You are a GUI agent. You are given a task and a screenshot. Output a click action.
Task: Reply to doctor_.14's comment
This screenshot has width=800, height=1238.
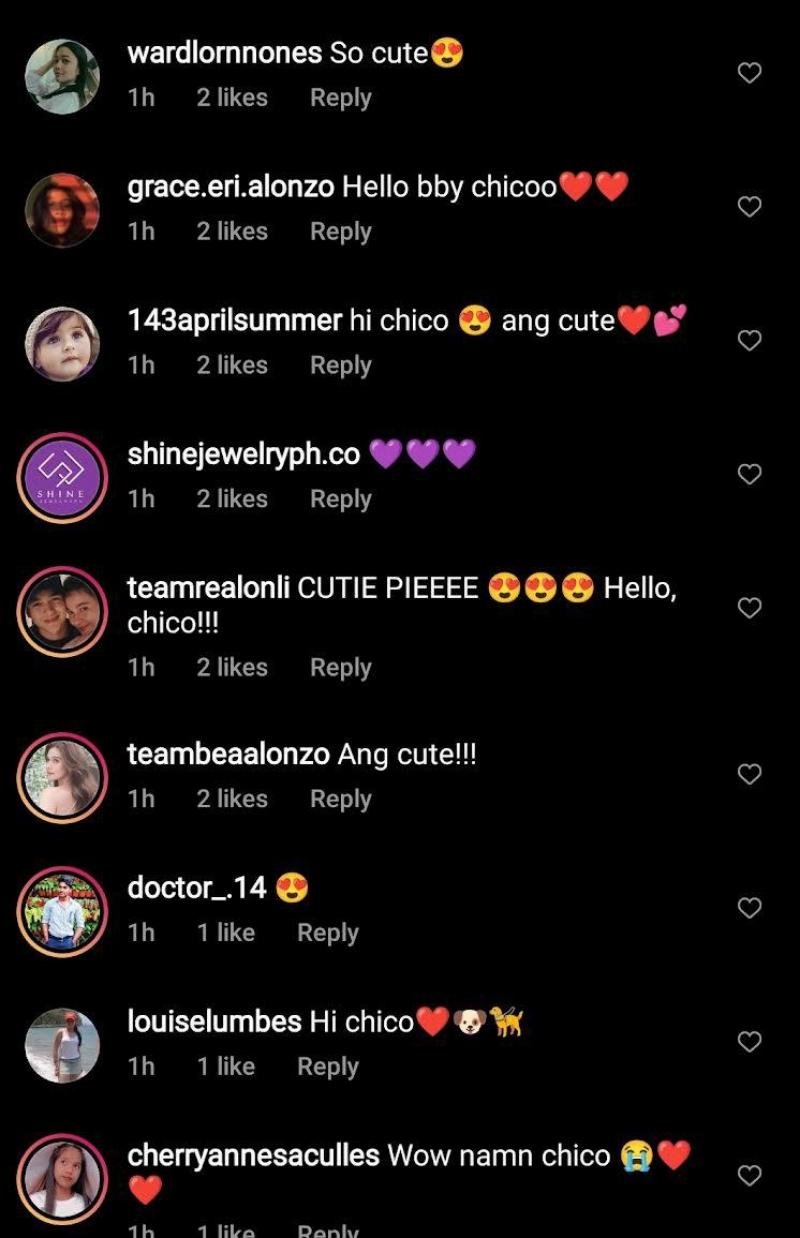327,933
